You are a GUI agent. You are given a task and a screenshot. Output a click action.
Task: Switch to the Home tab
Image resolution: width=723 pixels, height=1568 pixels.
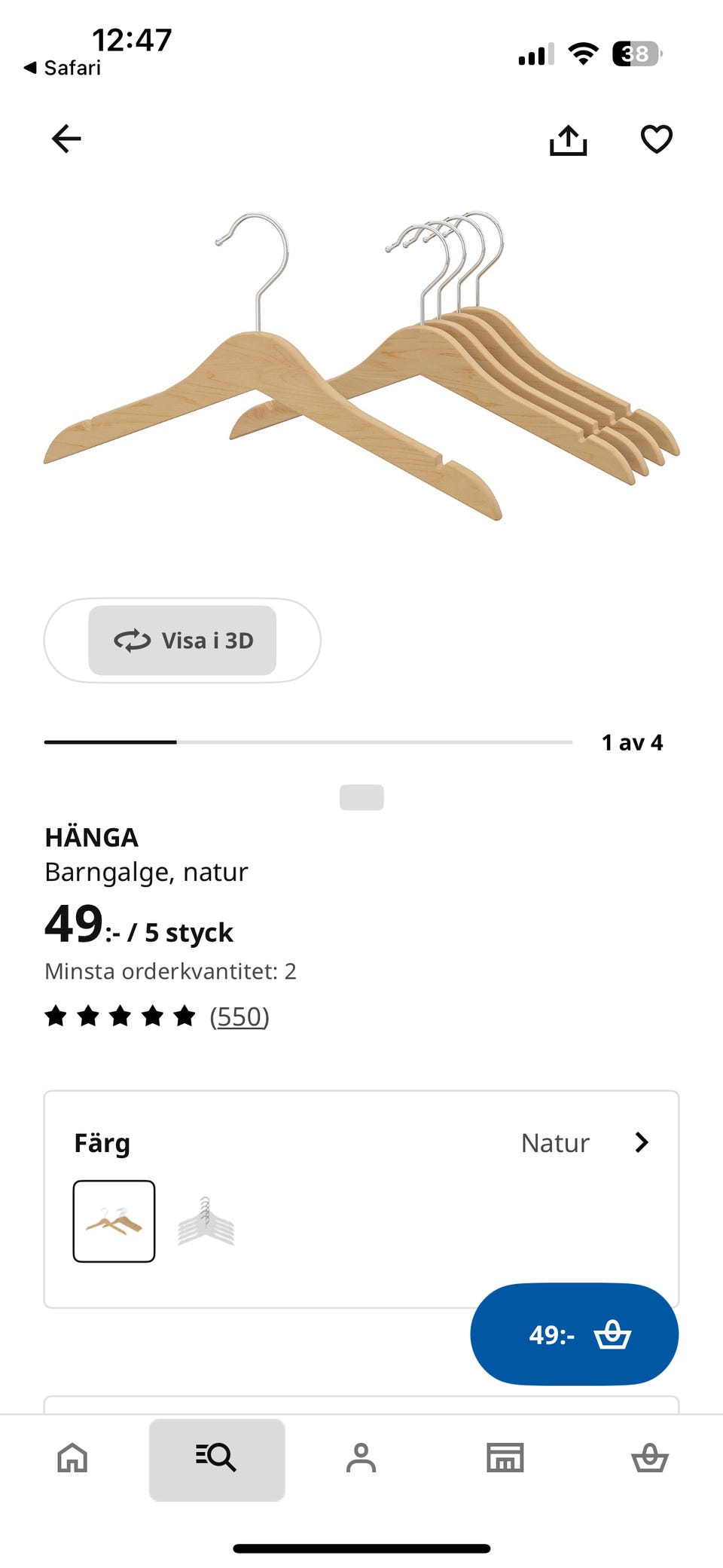click(72, 1458)
